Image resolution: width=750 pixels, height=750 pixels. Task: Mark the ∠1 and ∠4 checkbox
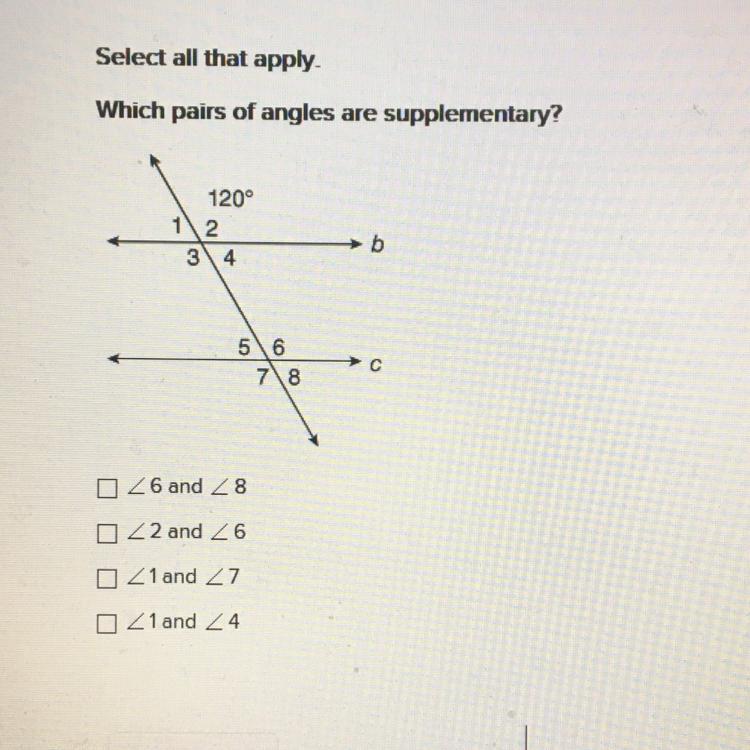(x=105, y=624)
